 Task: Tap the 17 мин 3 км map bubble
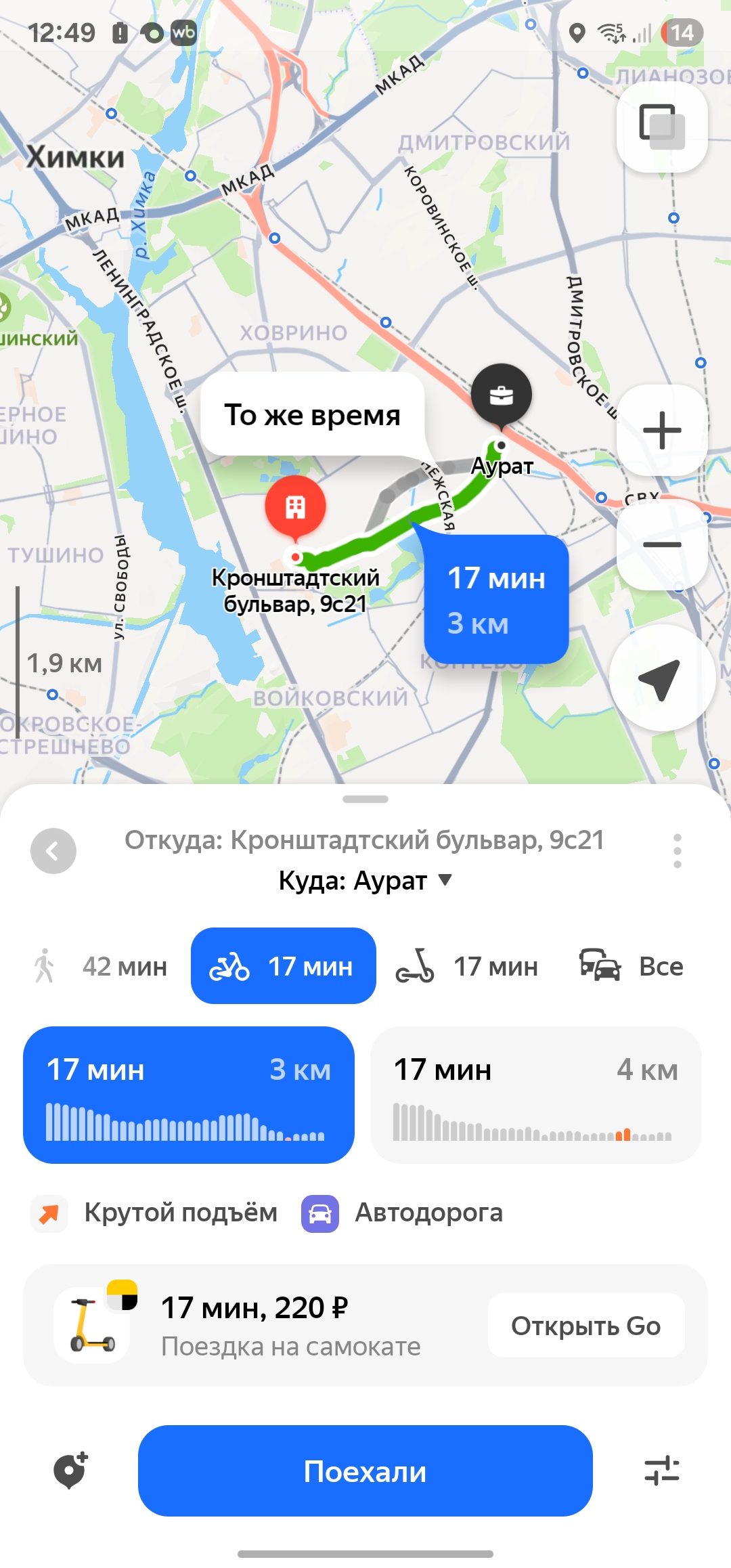coord(496,600)
